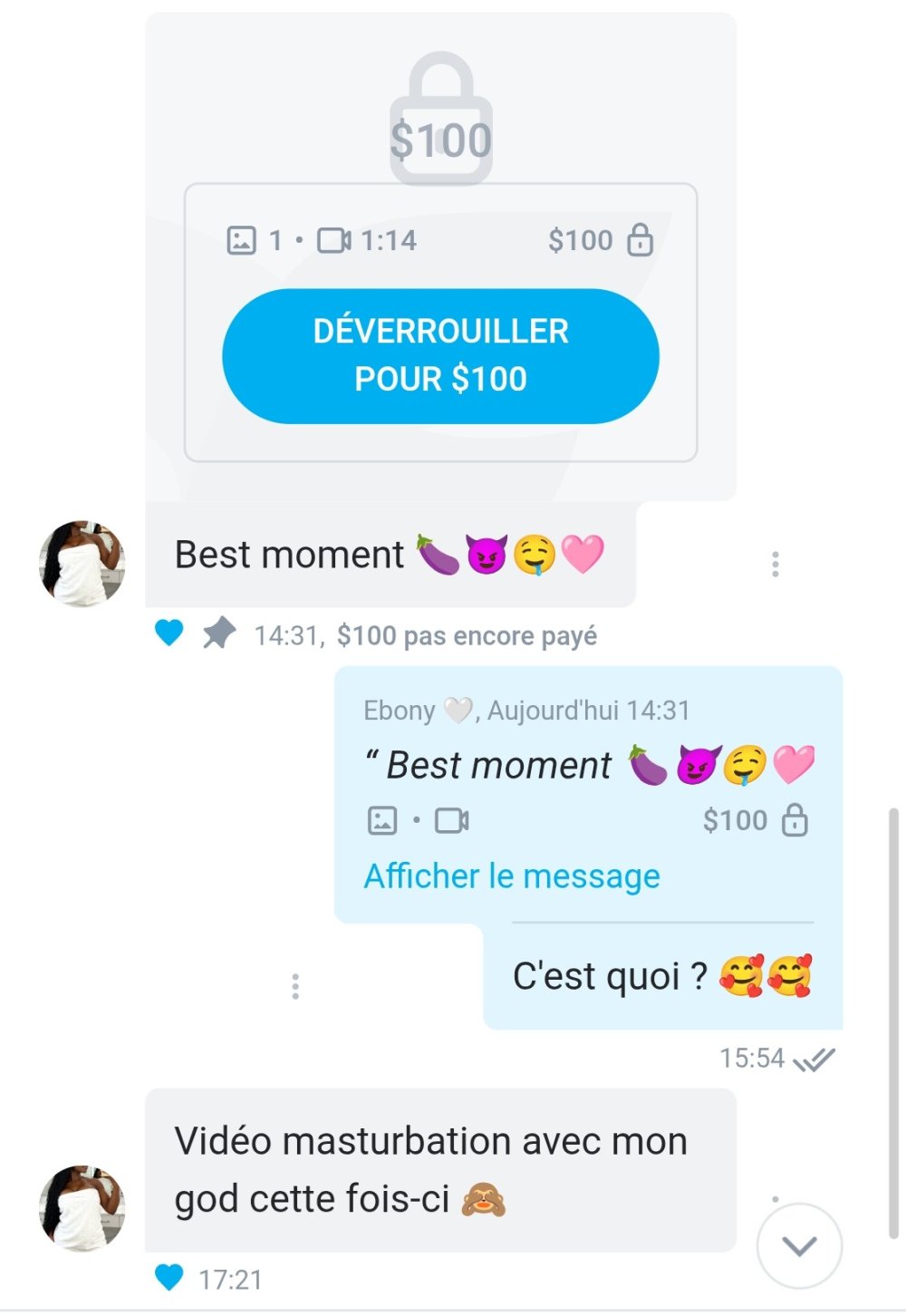The image size is (906, 1316).
Task: Open the avatar beside the Vidéo message
Action: (x=82, y=1208)
